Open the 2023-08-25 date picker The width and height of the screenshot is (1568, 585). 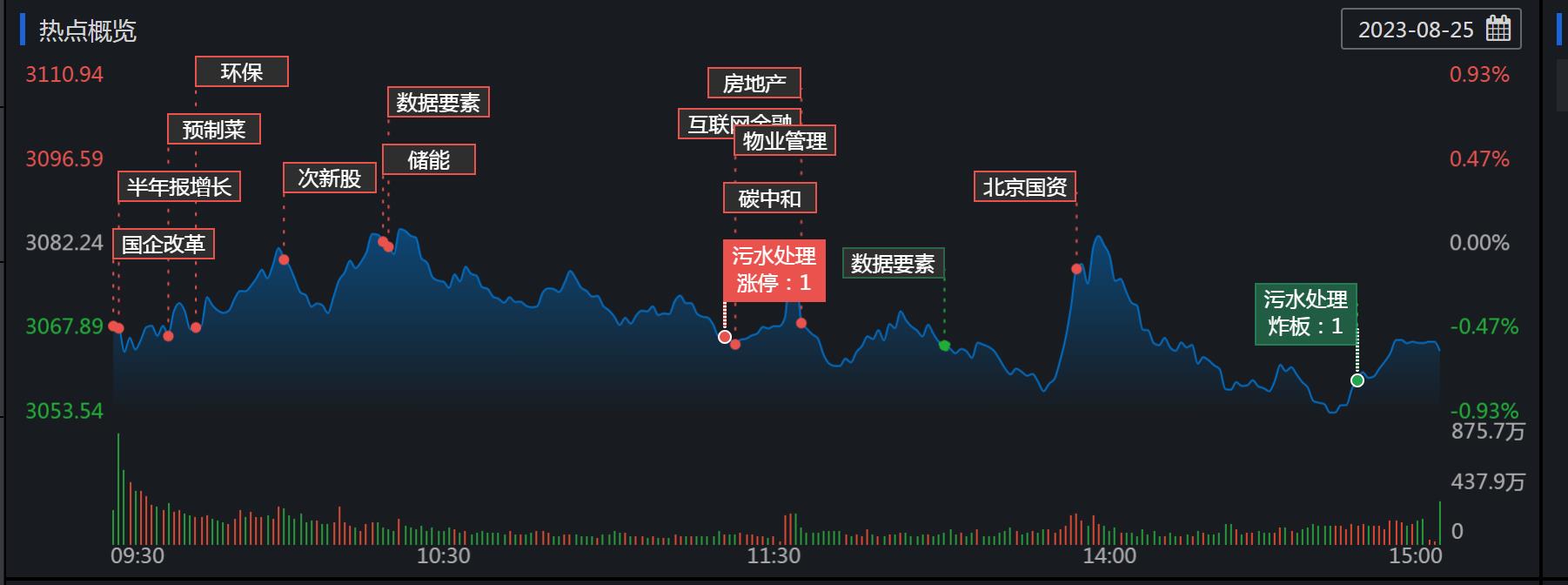point(1431,30)
